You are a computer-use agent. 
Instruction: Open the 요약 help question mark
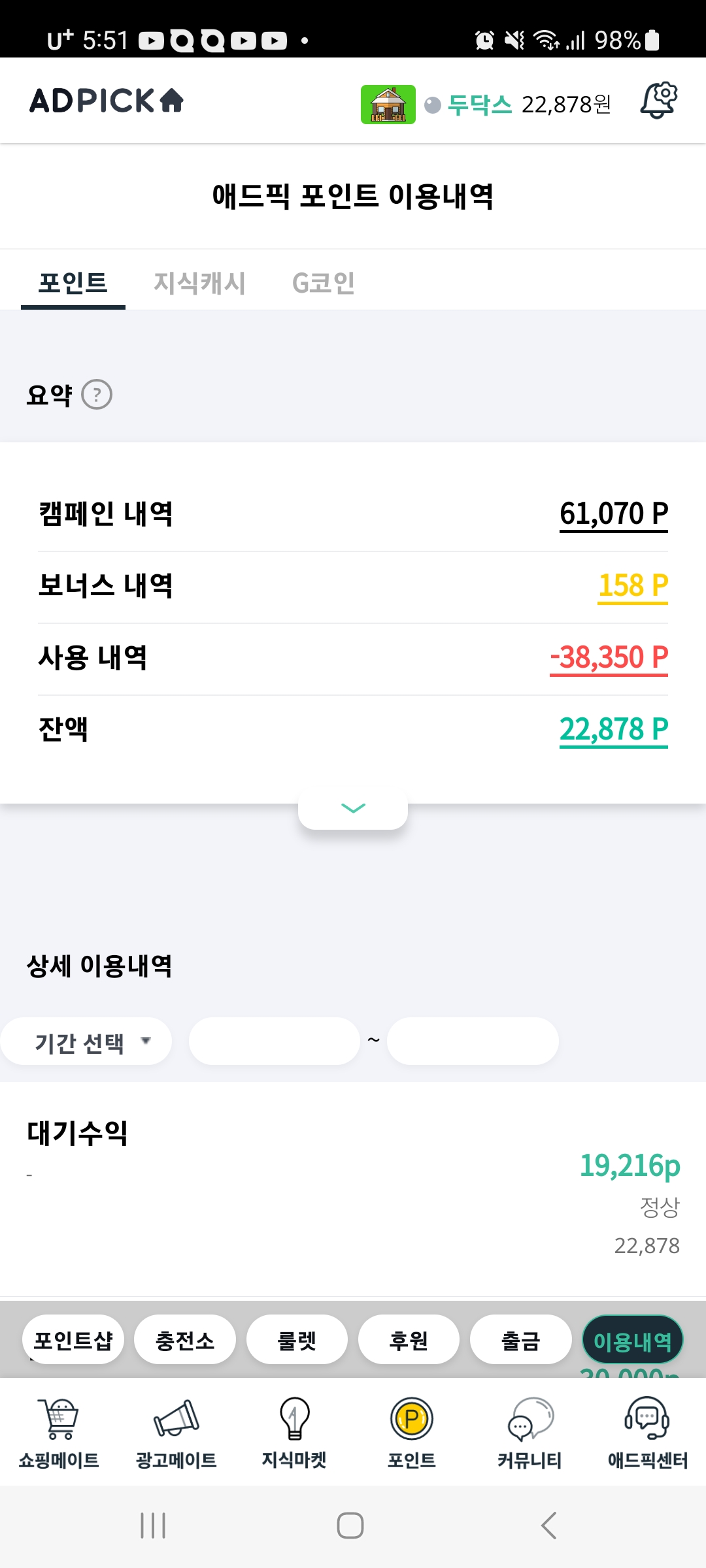click(x=97, y=395)
